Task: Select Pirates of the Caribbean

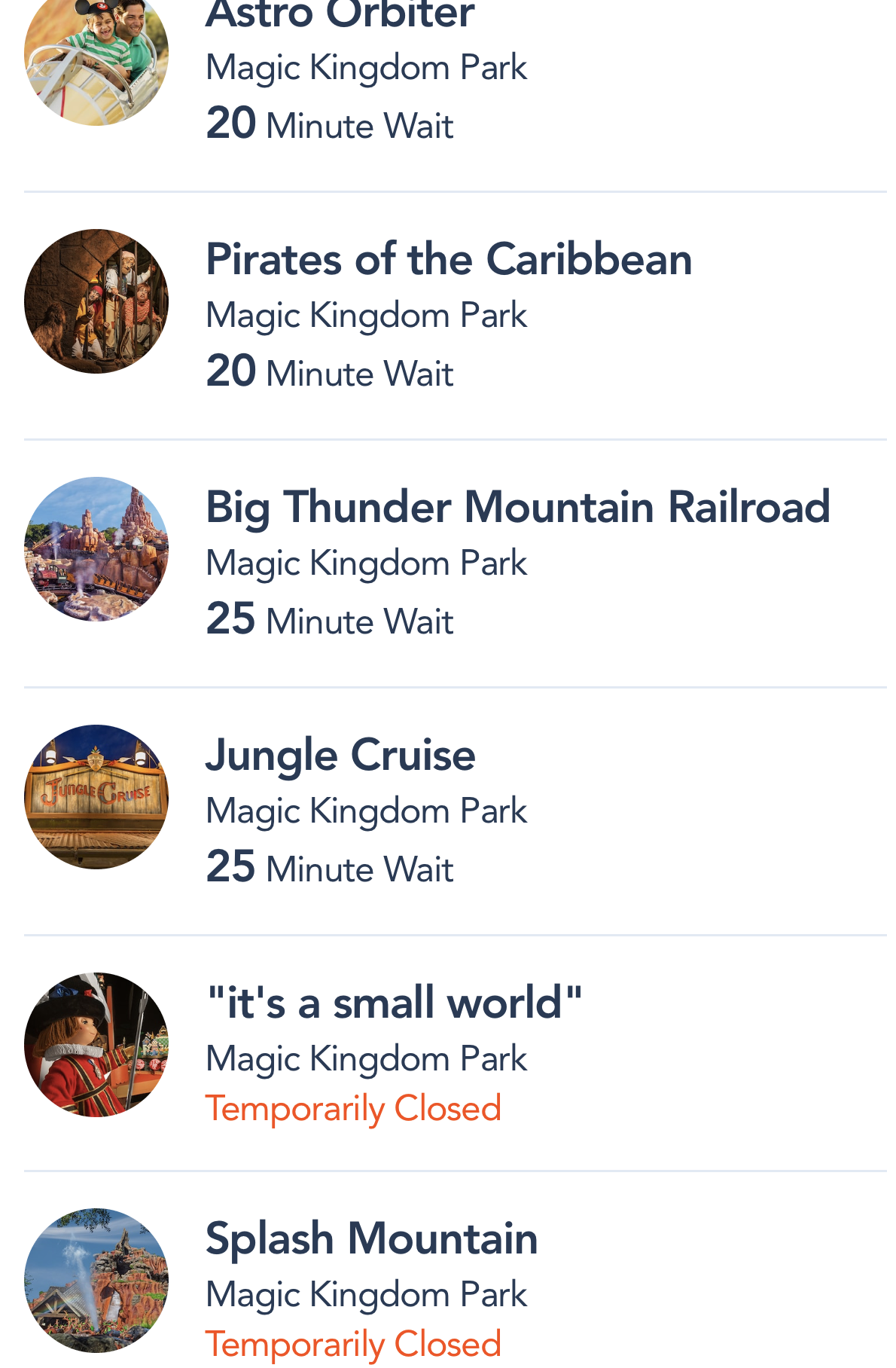Action: 448,260
